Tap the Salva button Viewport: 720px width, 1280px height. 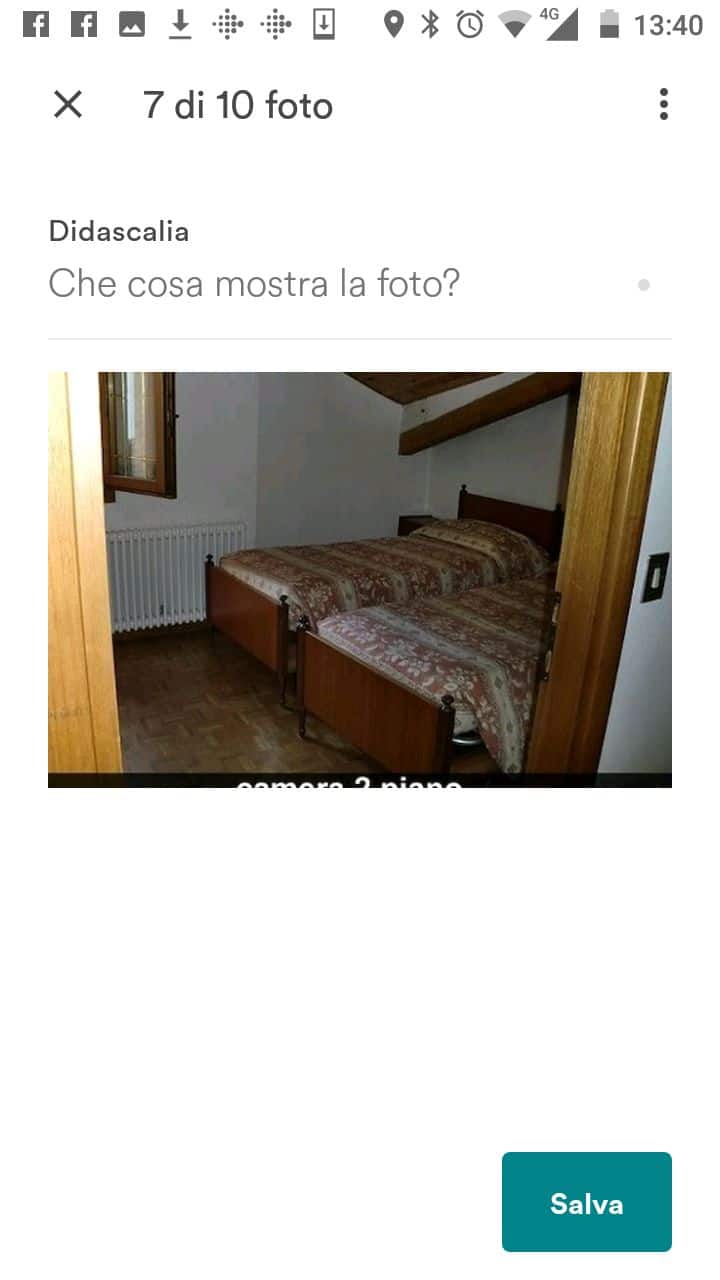click(x=586, y=1202)
